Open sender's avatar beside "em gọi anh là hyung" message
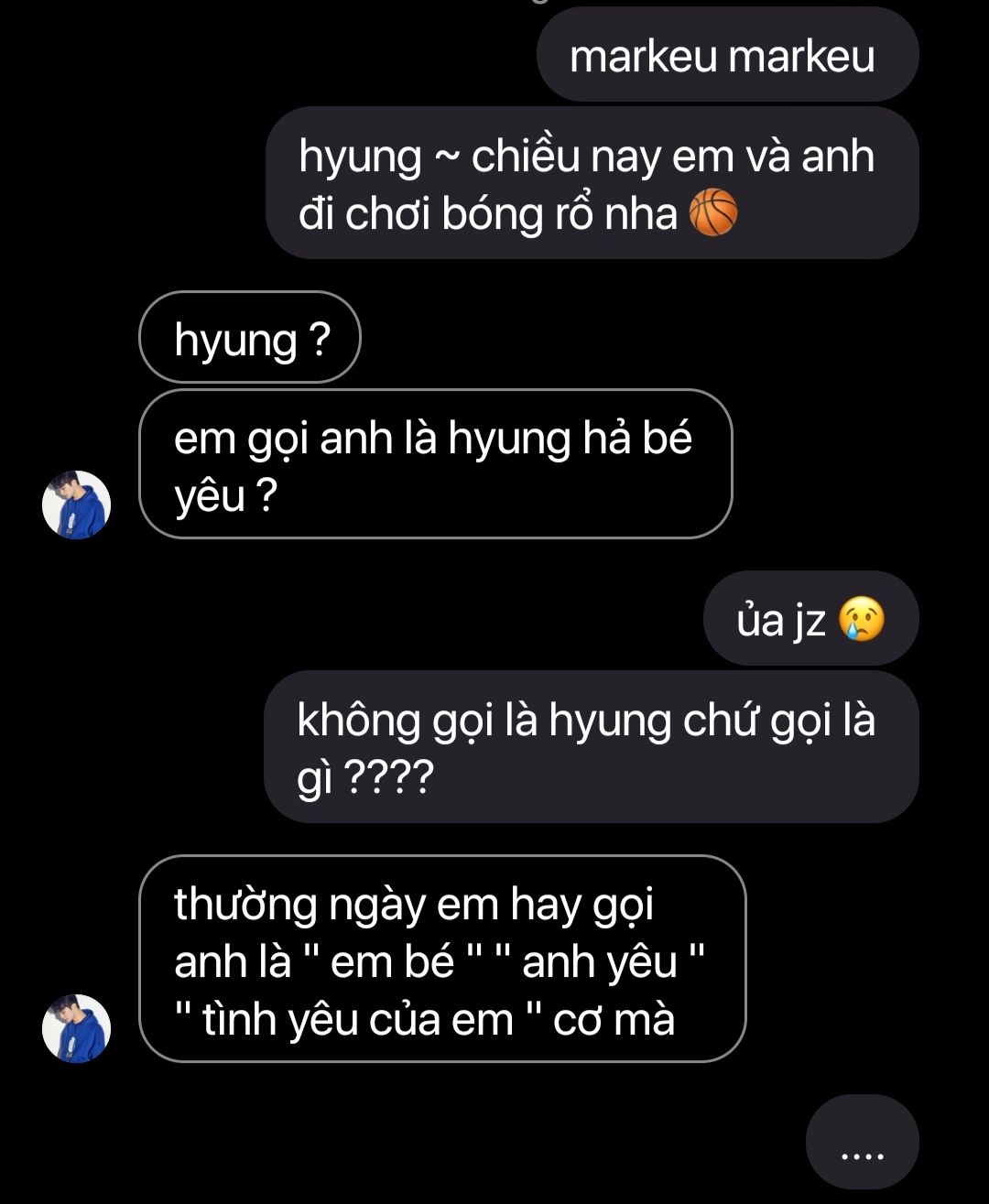The width and height of the screenshot is (989, 1204). pos(77,505)
